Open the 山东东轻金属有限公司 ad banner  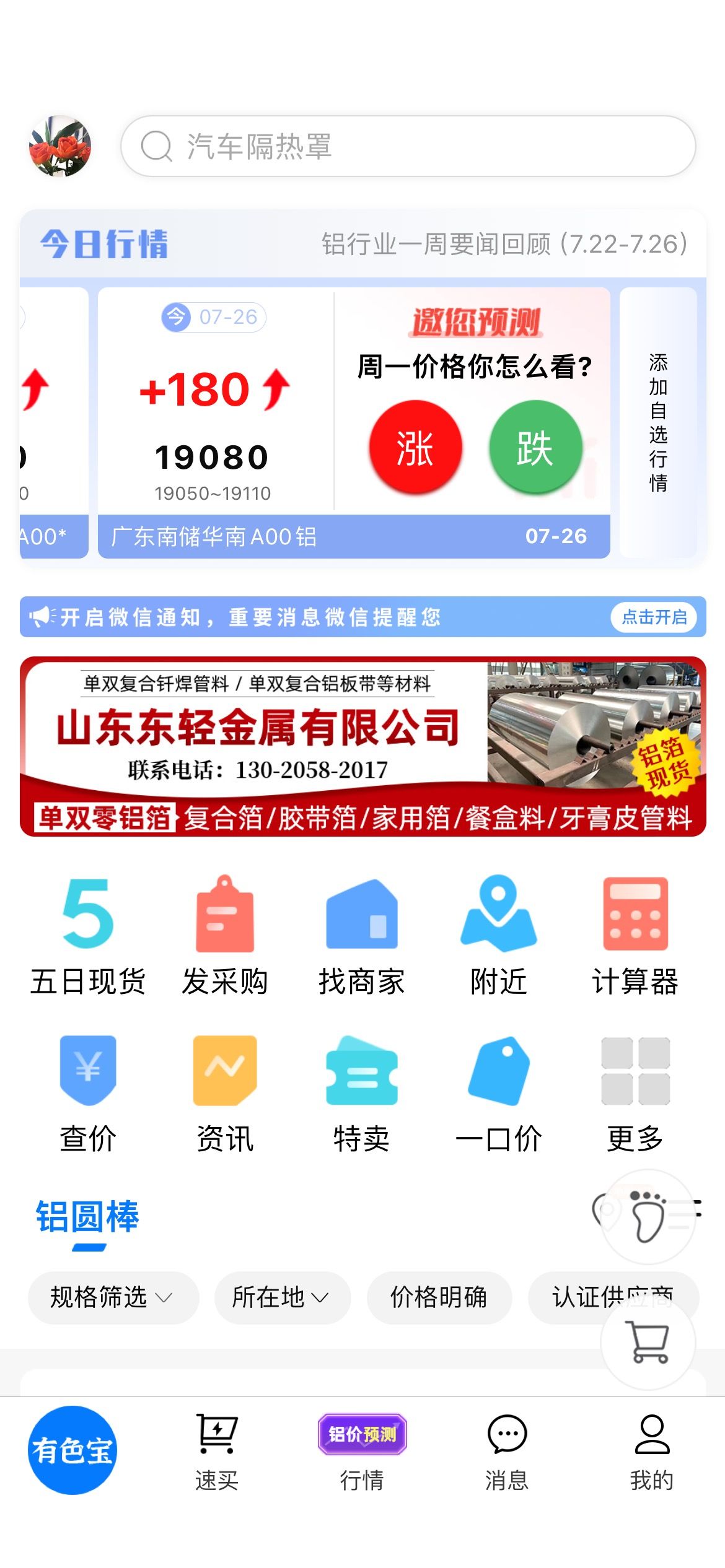(362, 746)
